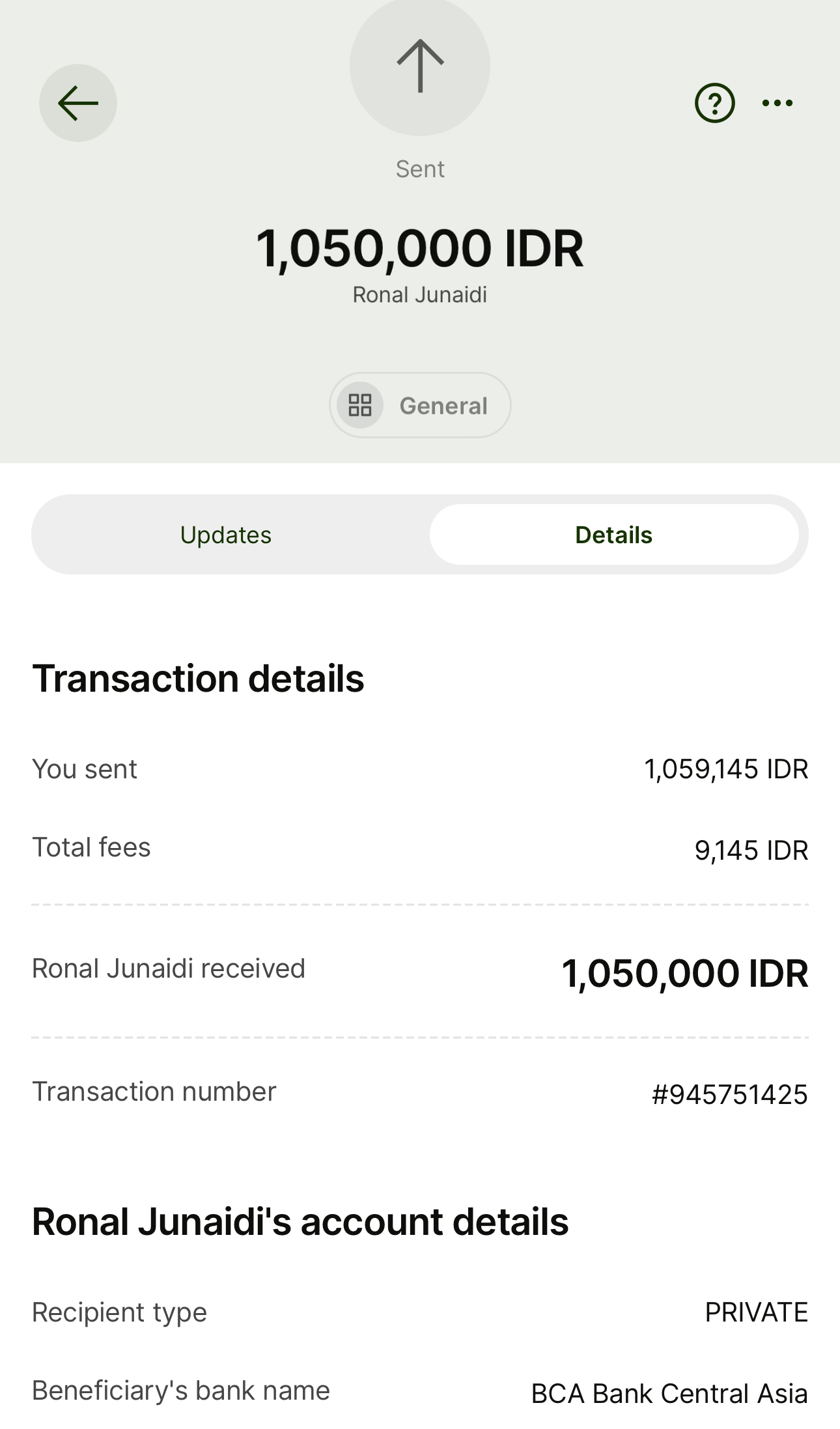The height and width of the screenshot is (1429, 840).
Task: Switch to the Updates tab
Action: pyautogui.click(x=225, y=535)
